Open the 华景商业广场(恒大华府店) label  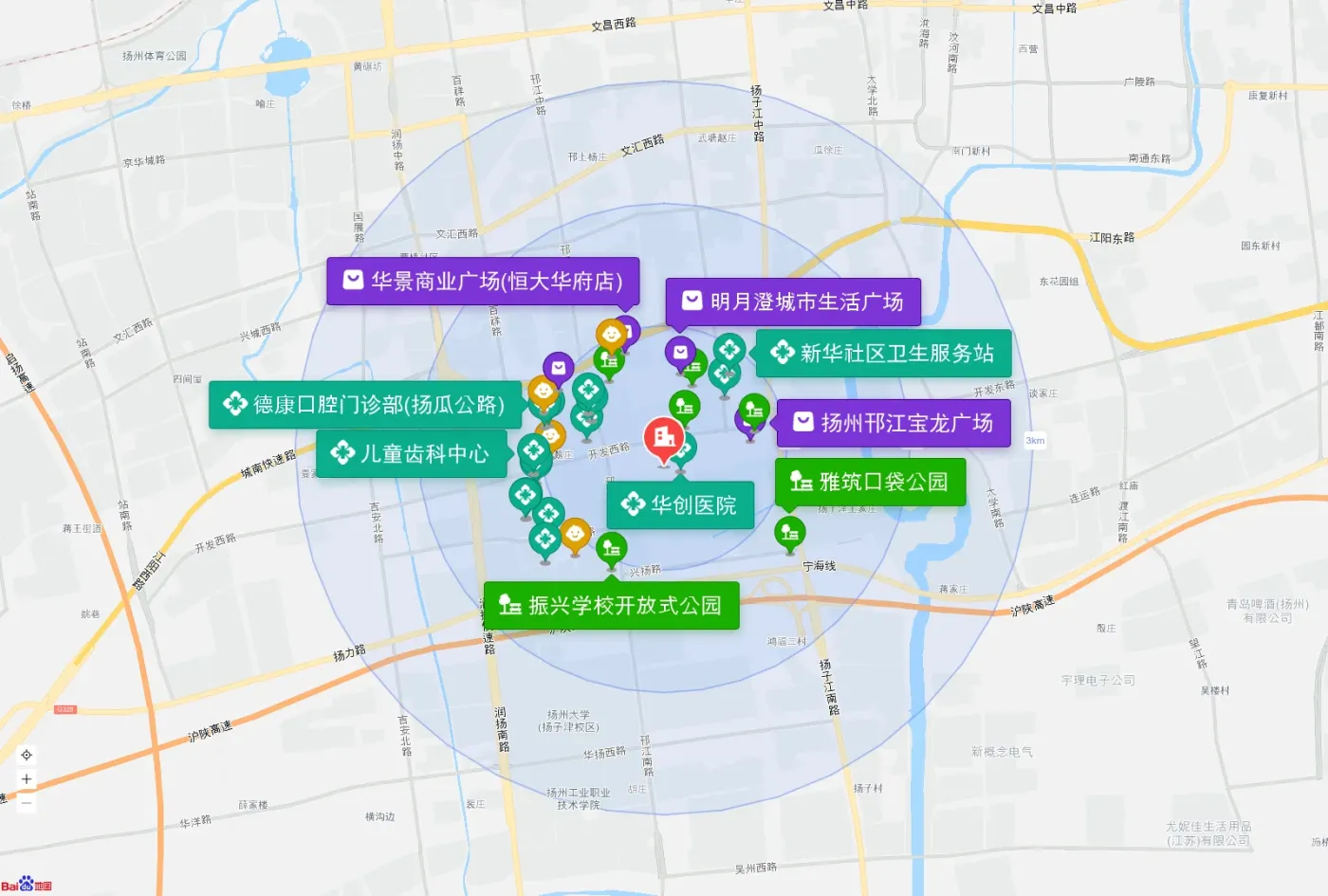click(x=483, y=281)
